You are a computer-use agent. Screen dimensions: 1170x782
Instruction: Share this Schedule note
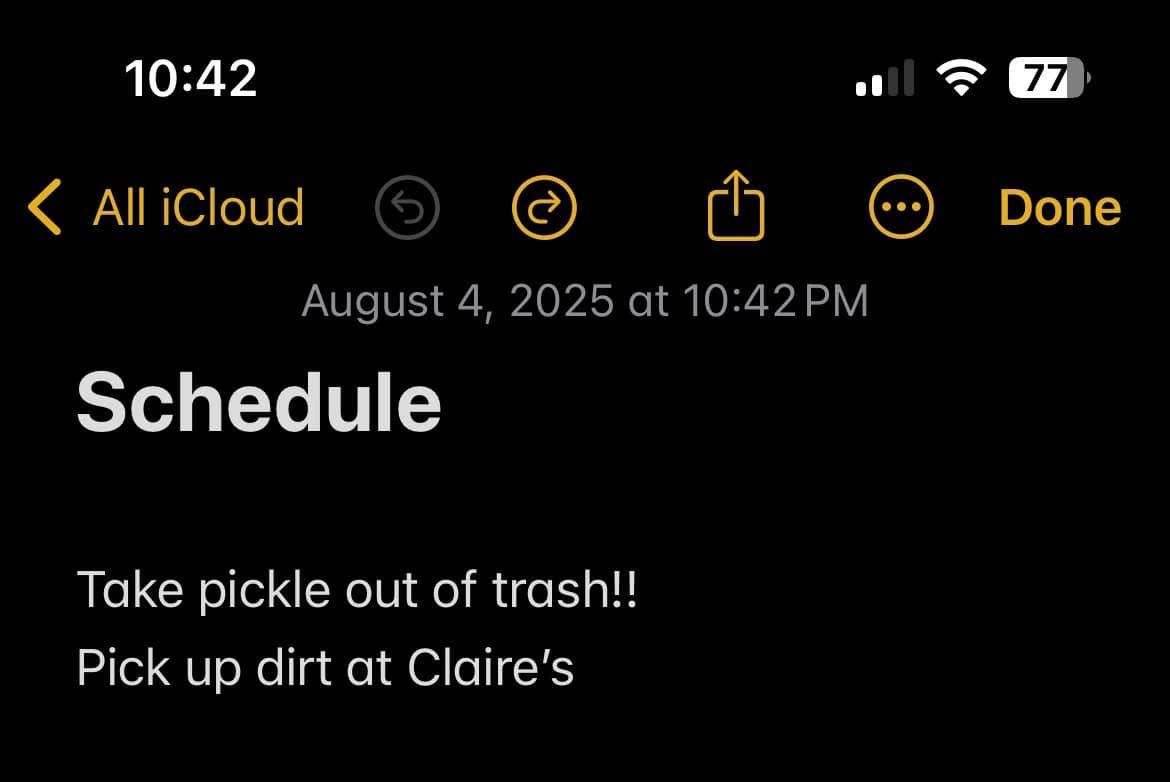(736, 205)
